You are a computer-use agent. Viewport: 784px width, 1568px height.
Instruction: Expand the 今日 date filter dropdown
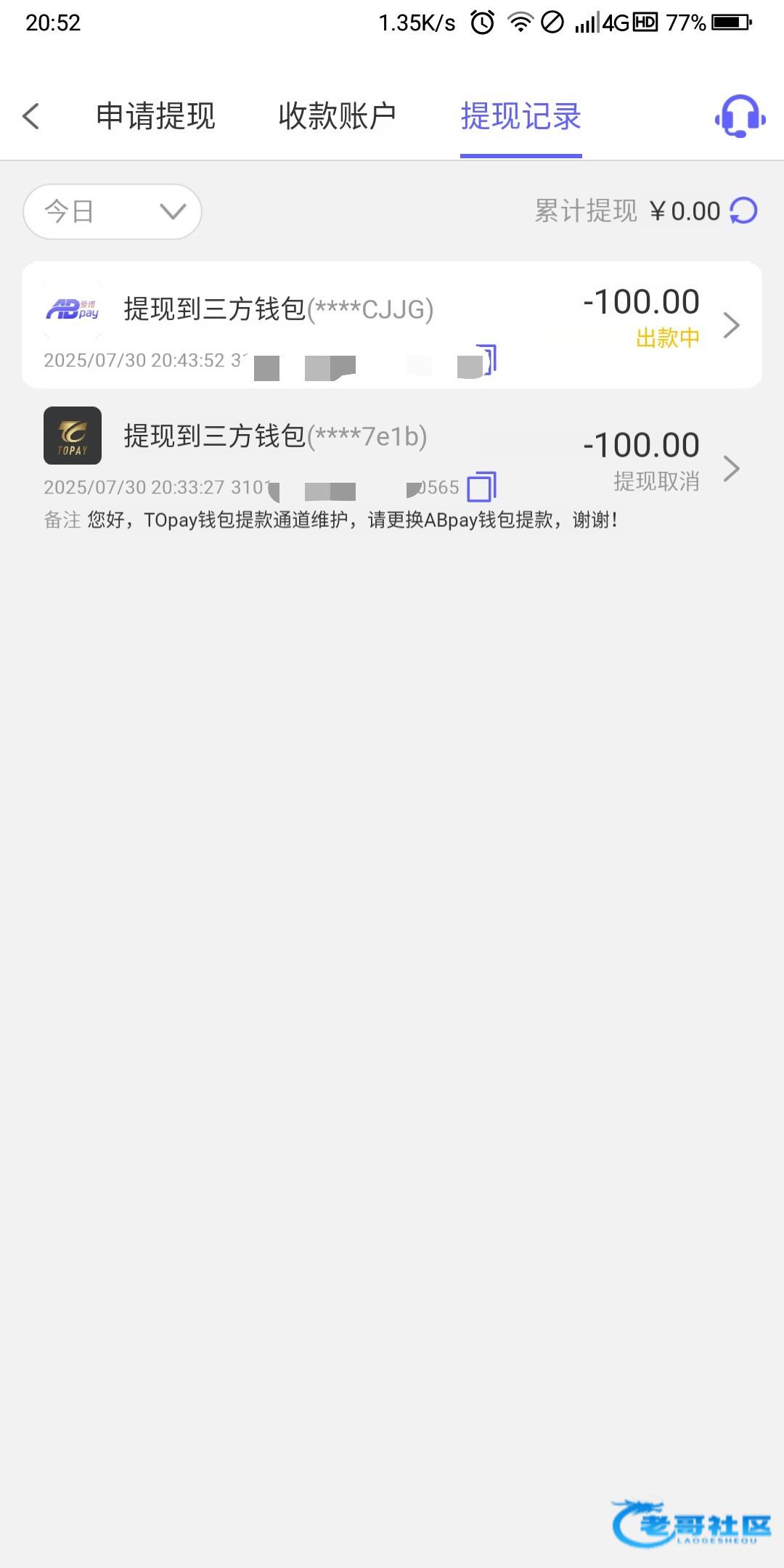pos(113,211)
